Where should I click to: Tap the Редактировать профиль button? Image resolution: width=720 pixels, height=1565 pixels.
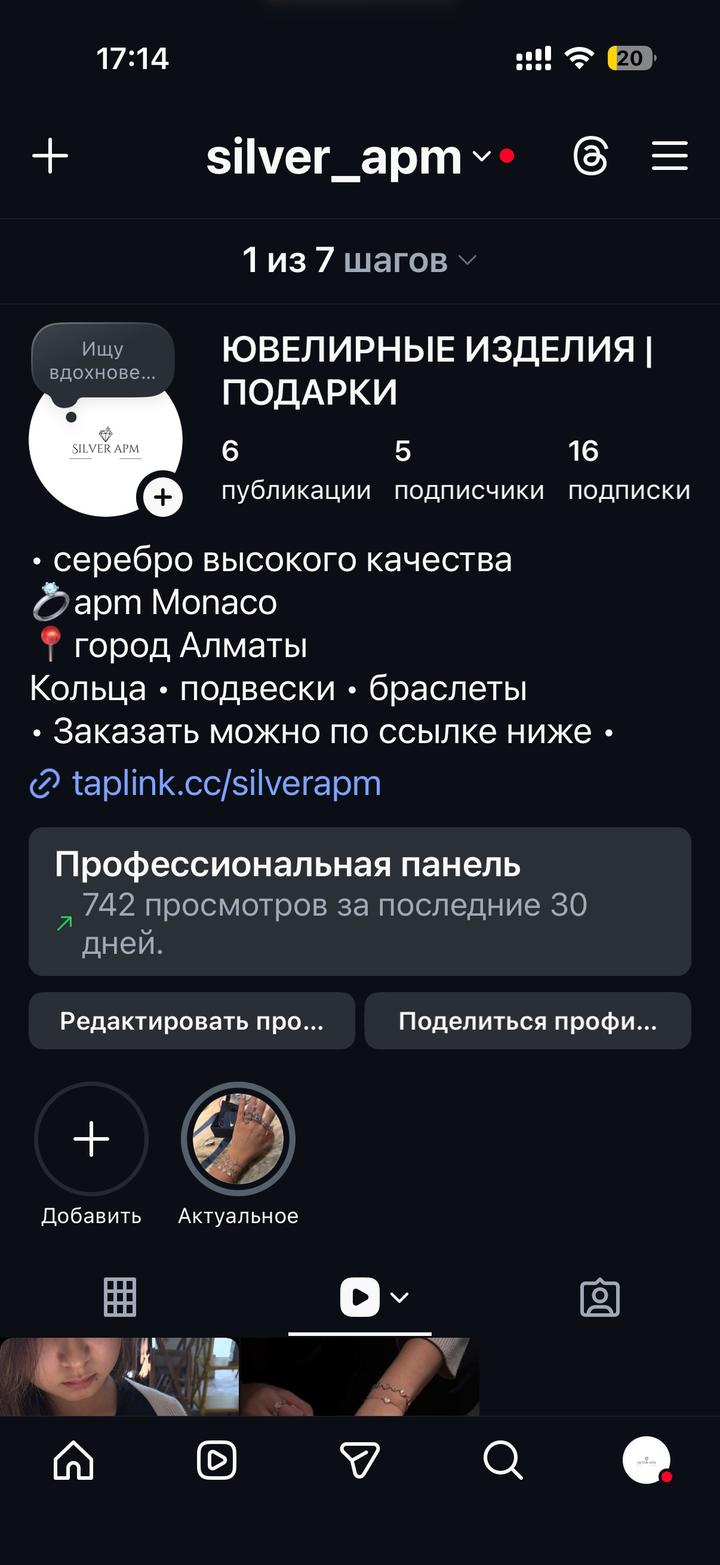pos(191,1021)
